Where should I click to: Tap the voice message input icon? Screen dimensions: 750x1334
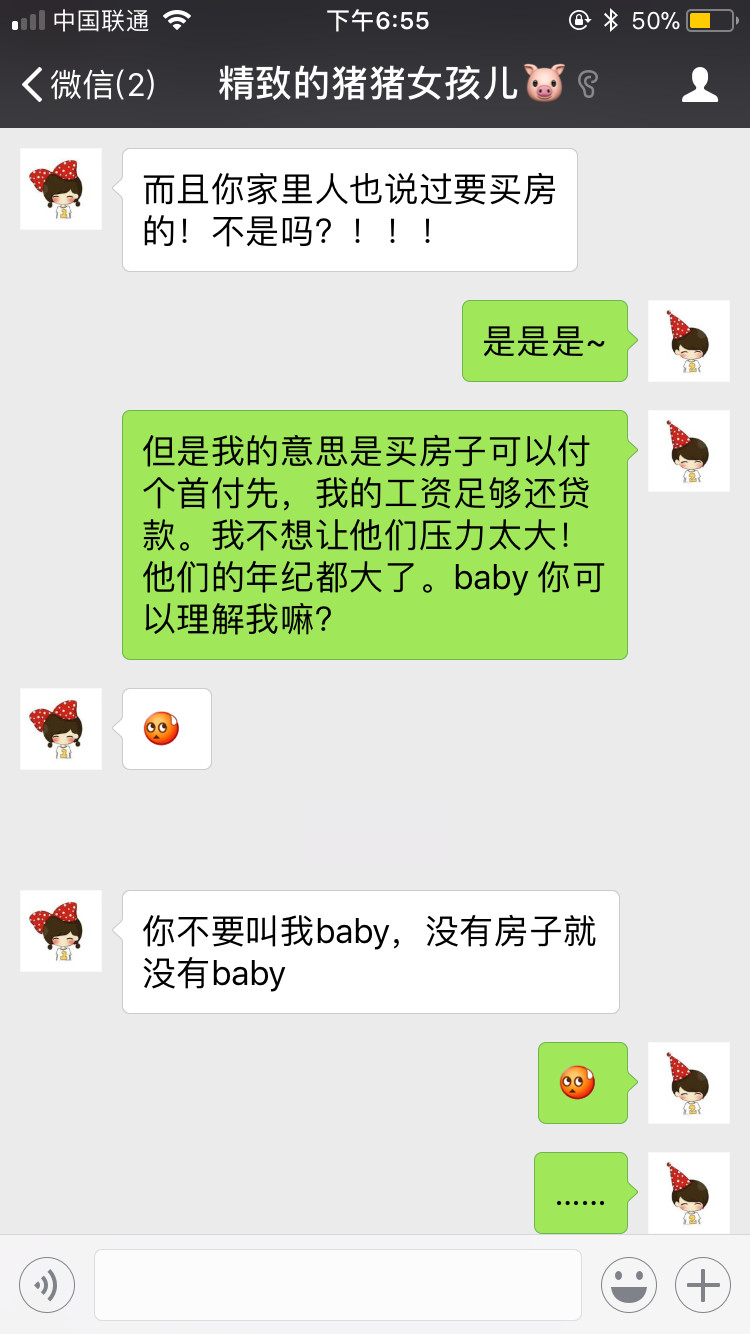pos(46,1284)
